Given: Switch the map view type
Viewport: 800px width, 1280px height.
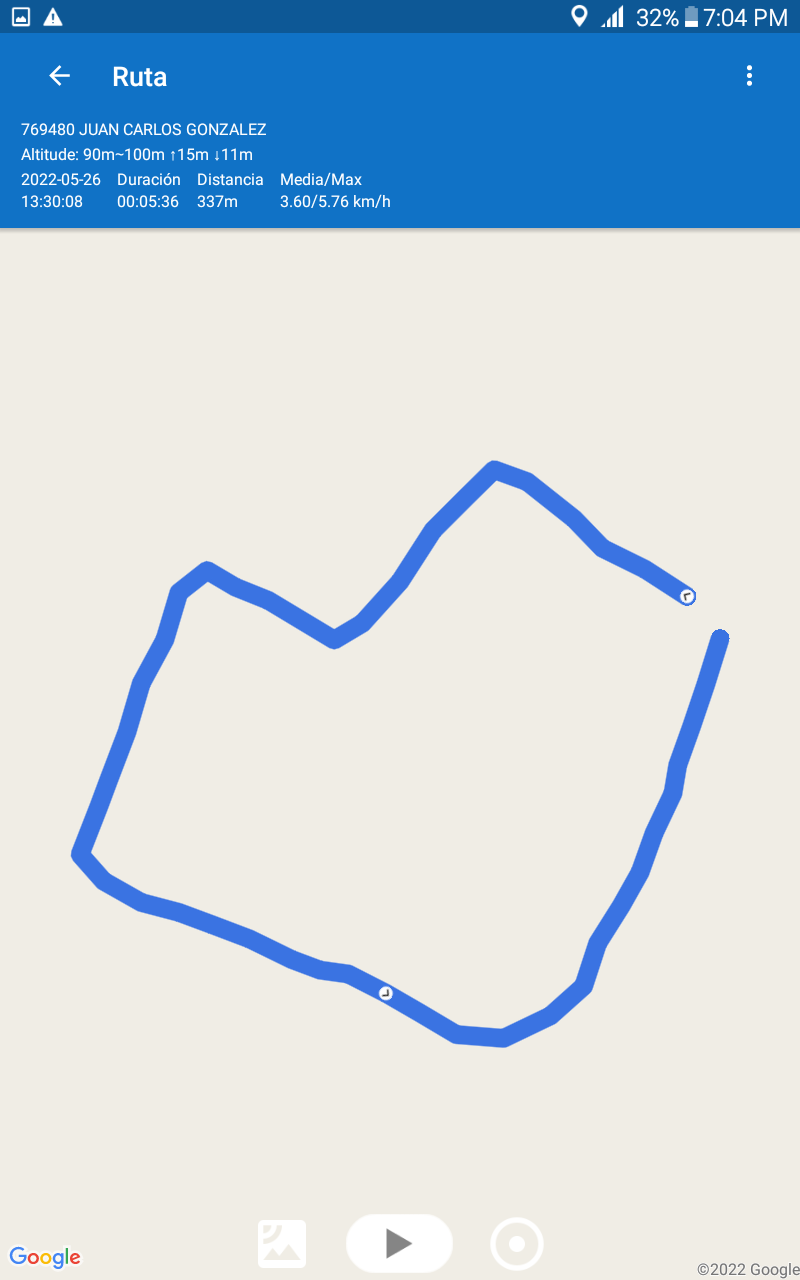Looking at the screenshot, I should click(x=282, y=1244).
